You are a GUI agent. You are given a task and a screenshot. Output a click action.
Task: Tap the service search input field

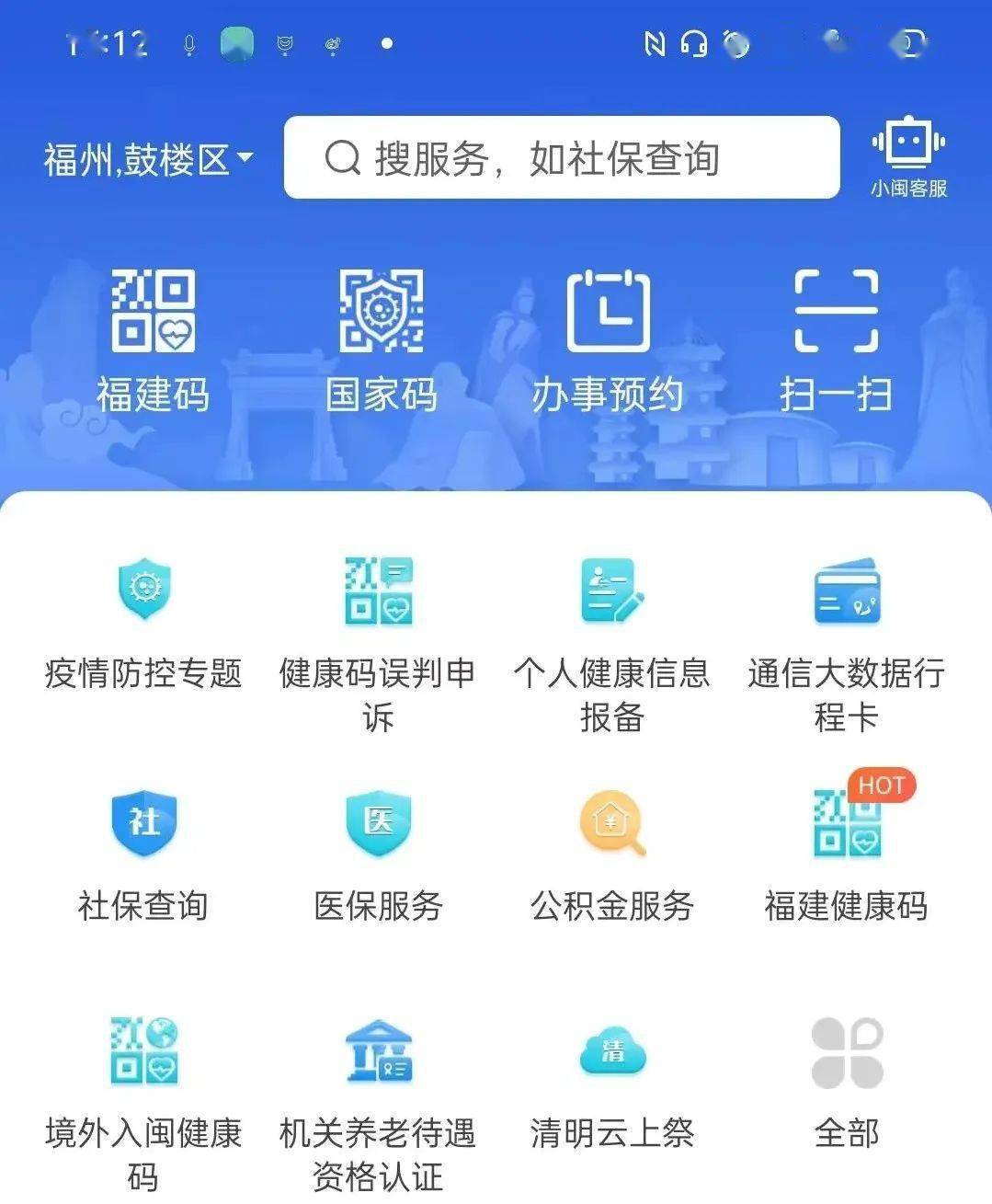pos(561,157)
